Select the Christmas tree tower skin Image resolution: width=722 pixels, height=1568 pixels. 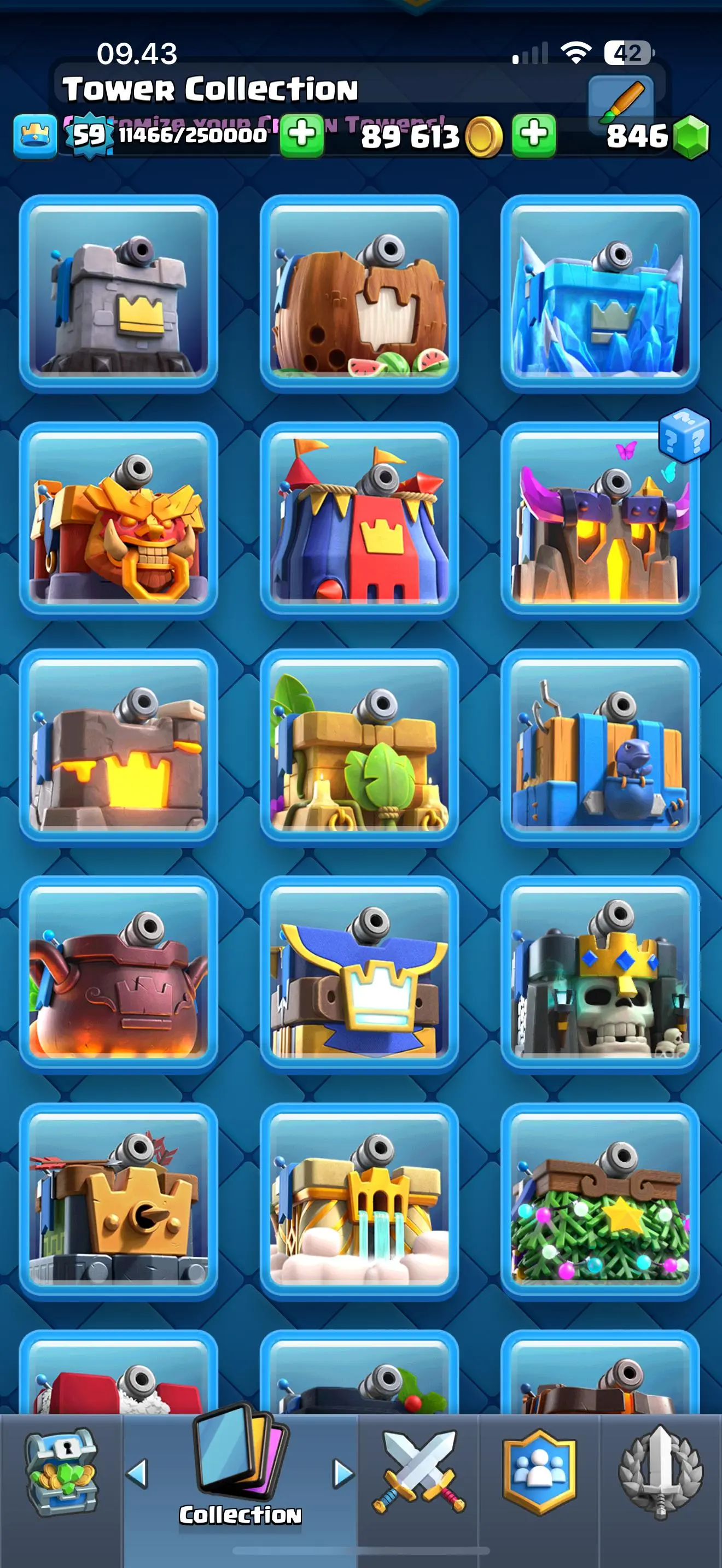(599, 1202)
